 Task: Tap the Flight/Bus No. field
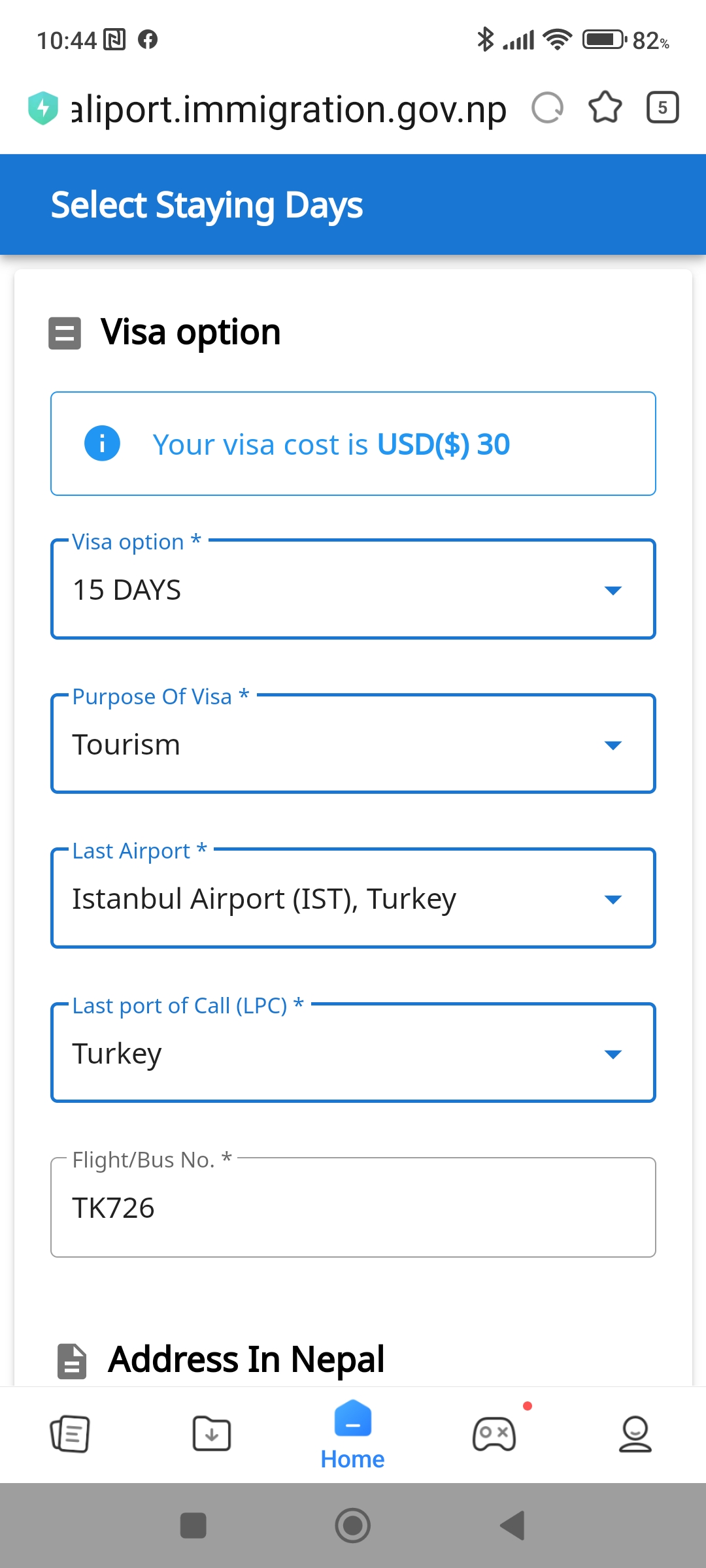353,1207
